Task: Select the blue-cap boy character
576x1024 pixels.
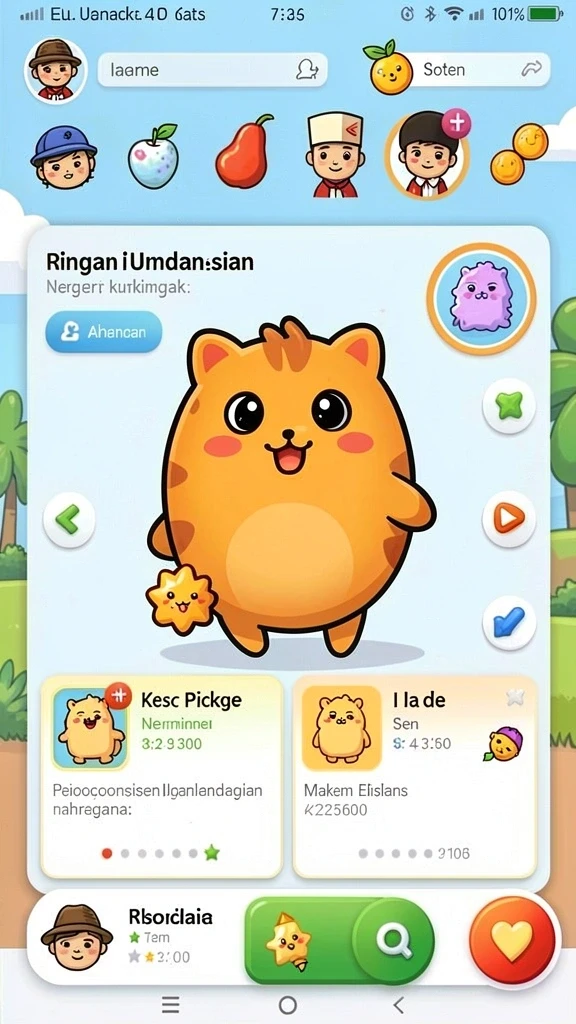Action: 63,157
